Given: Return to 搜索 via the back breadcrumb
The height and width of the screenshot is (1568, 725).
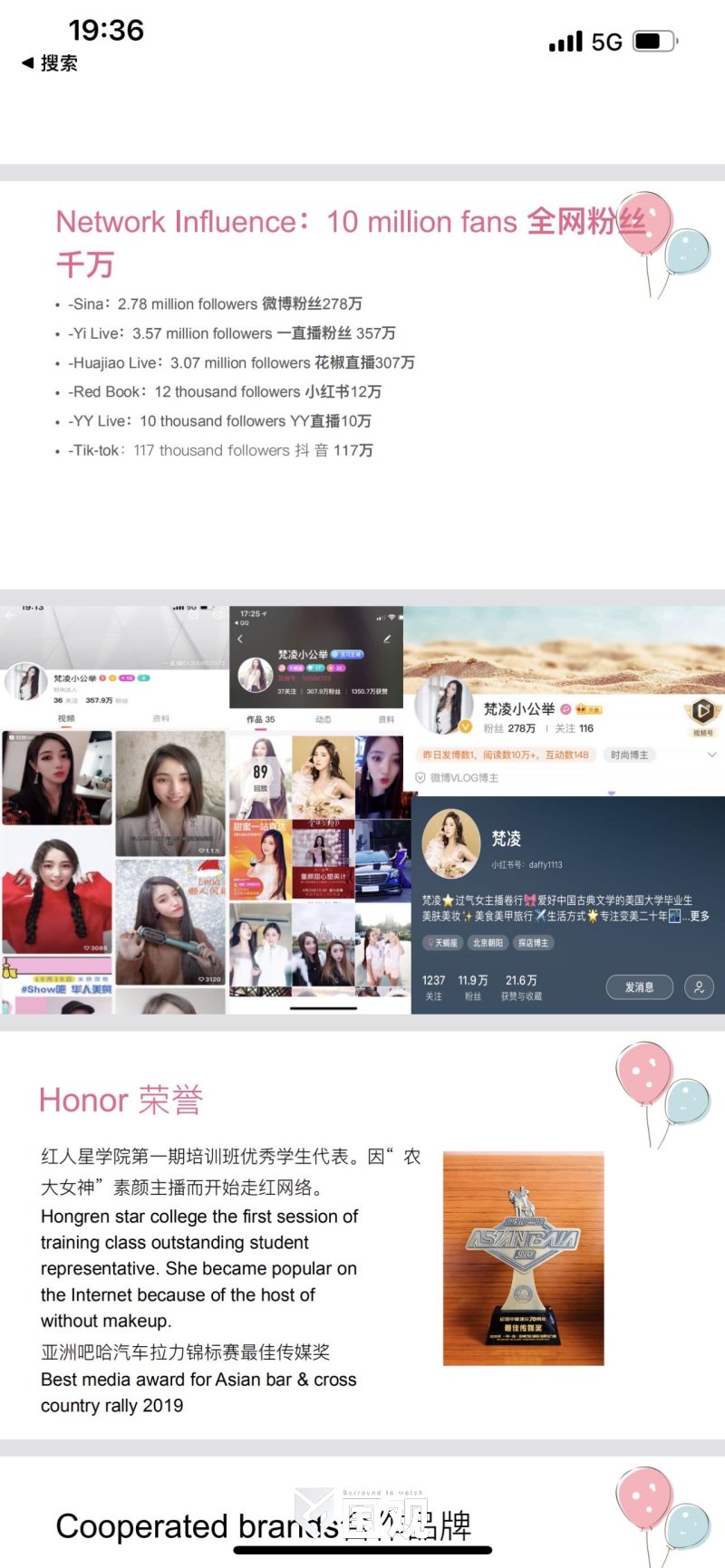Looking at the screenshot, I should click(50, 63).
